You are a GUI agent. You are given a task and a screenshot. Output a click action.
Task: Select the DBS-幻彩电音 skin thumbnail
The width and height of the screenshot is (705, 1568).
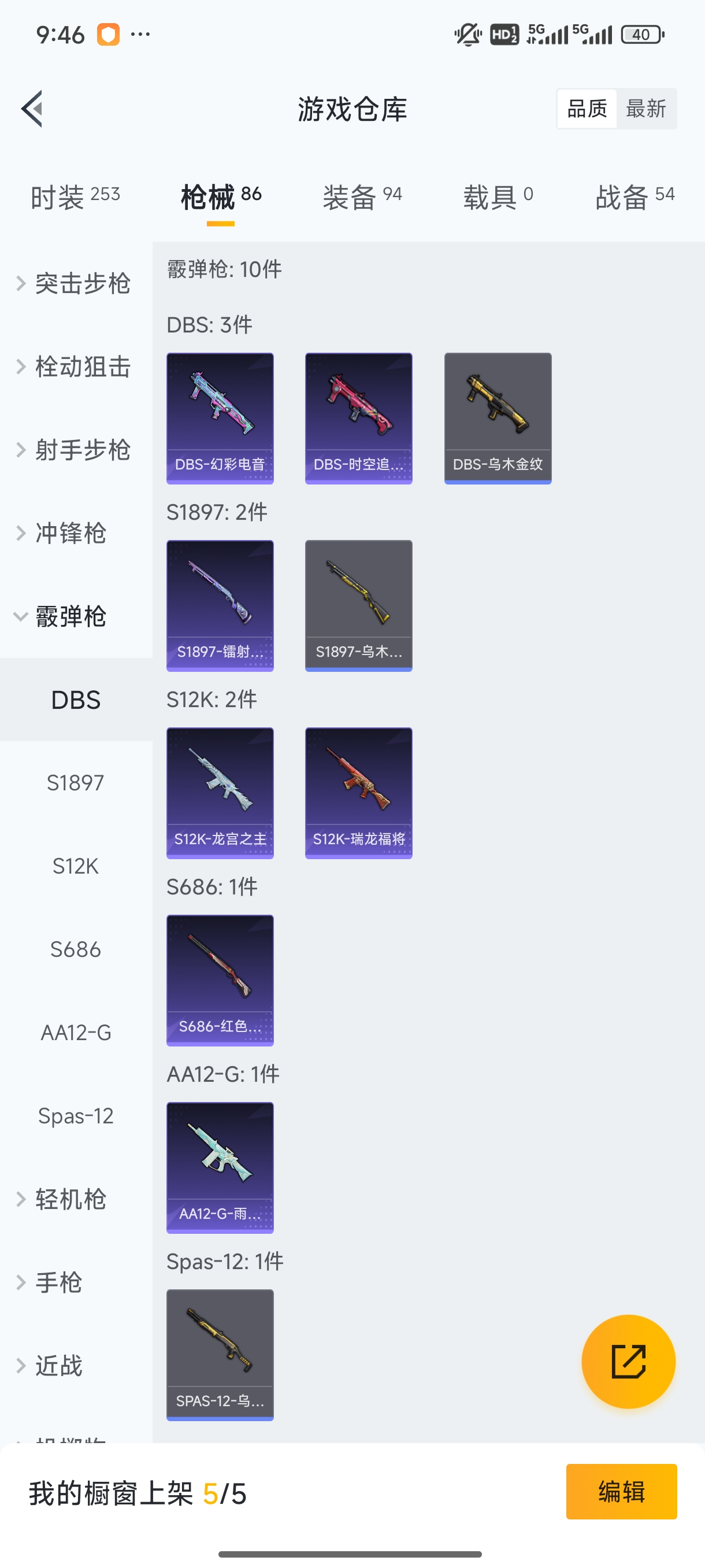pyautogui.click(x=220, y=417)
